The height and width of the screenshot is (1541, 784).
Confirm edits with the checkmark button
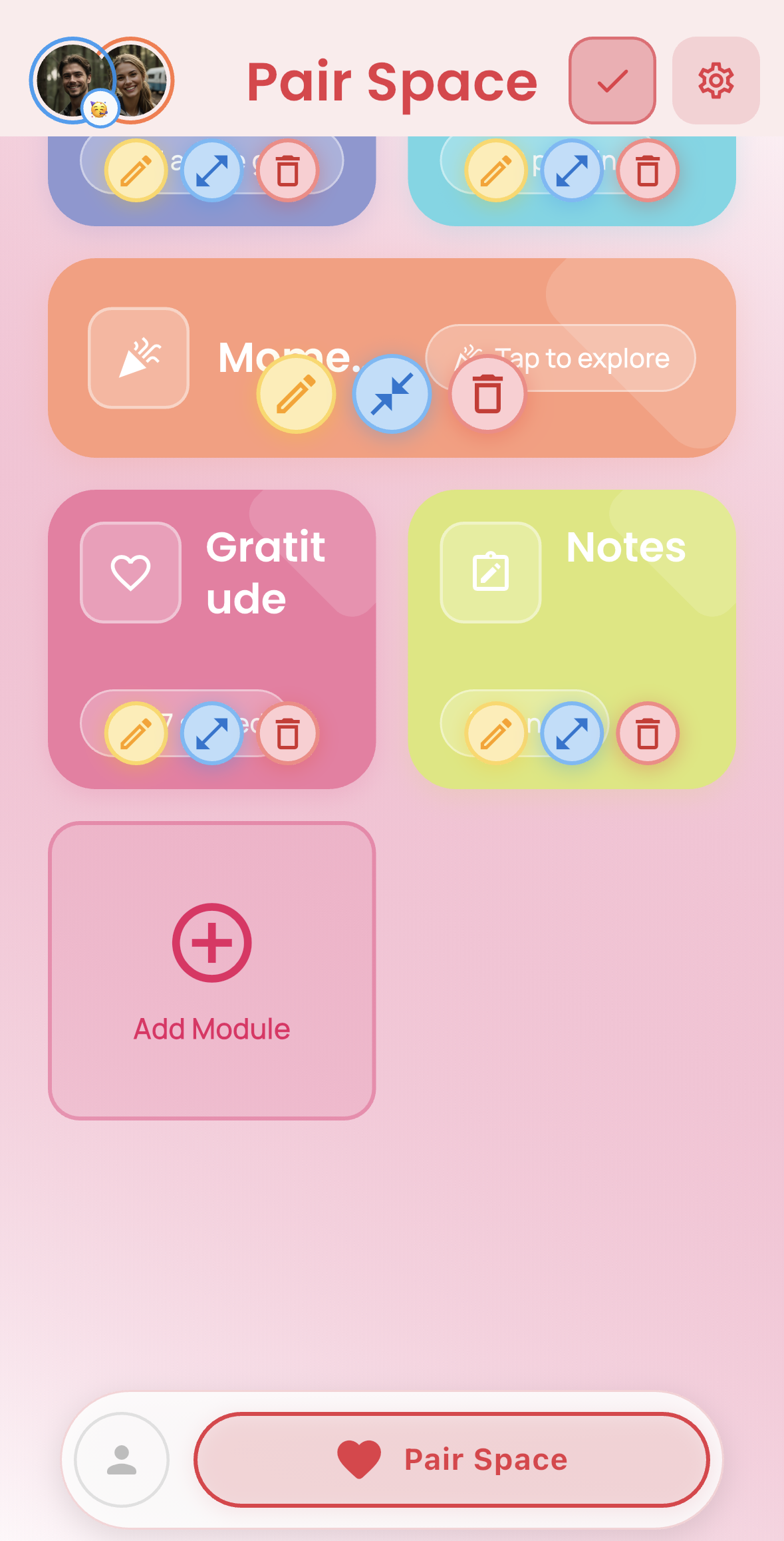click(x=612, y=80)
